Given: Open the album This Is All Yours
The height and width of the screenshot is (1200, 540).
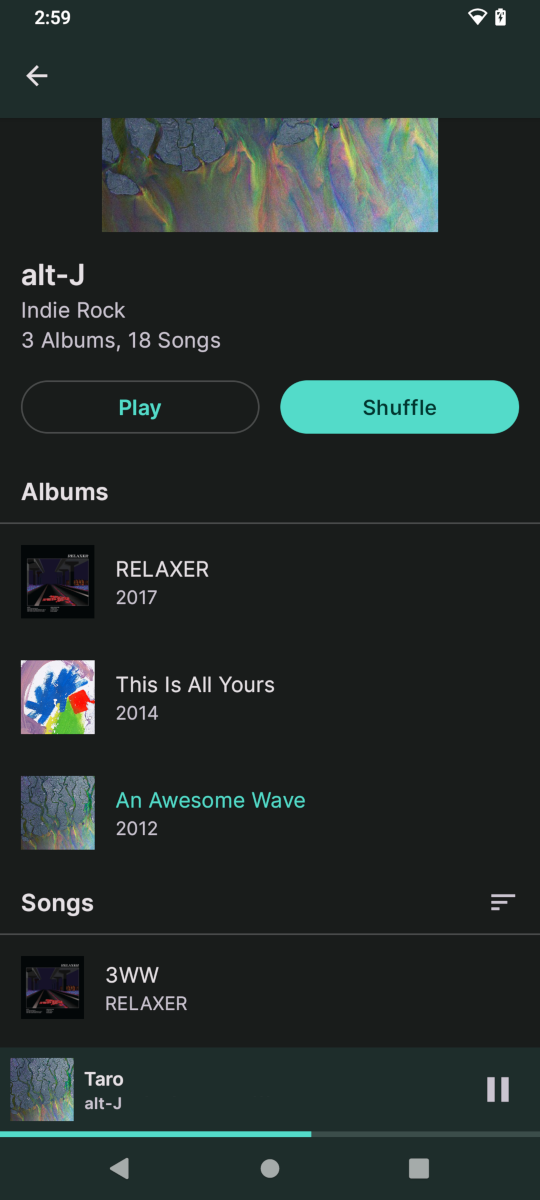Looking at the screenshot, I should point(270,698).
